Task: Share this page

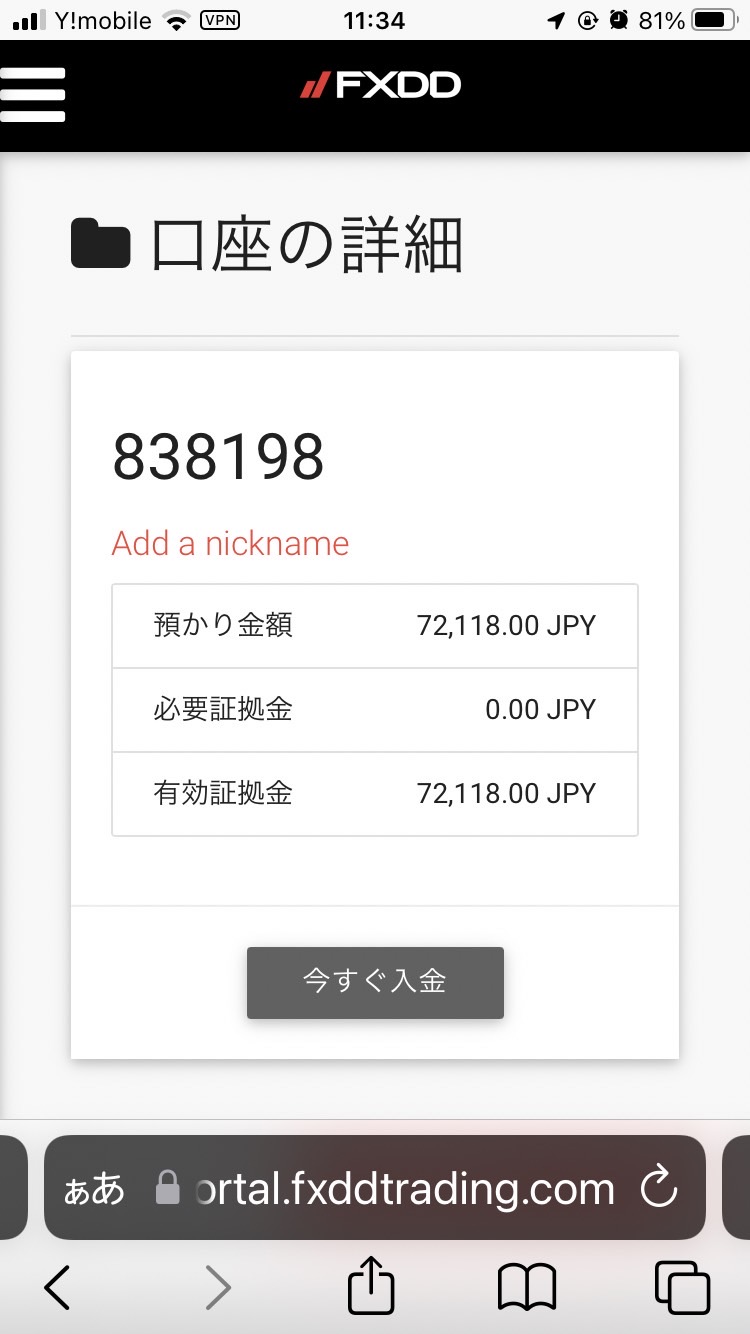Action: [372, 1285]
